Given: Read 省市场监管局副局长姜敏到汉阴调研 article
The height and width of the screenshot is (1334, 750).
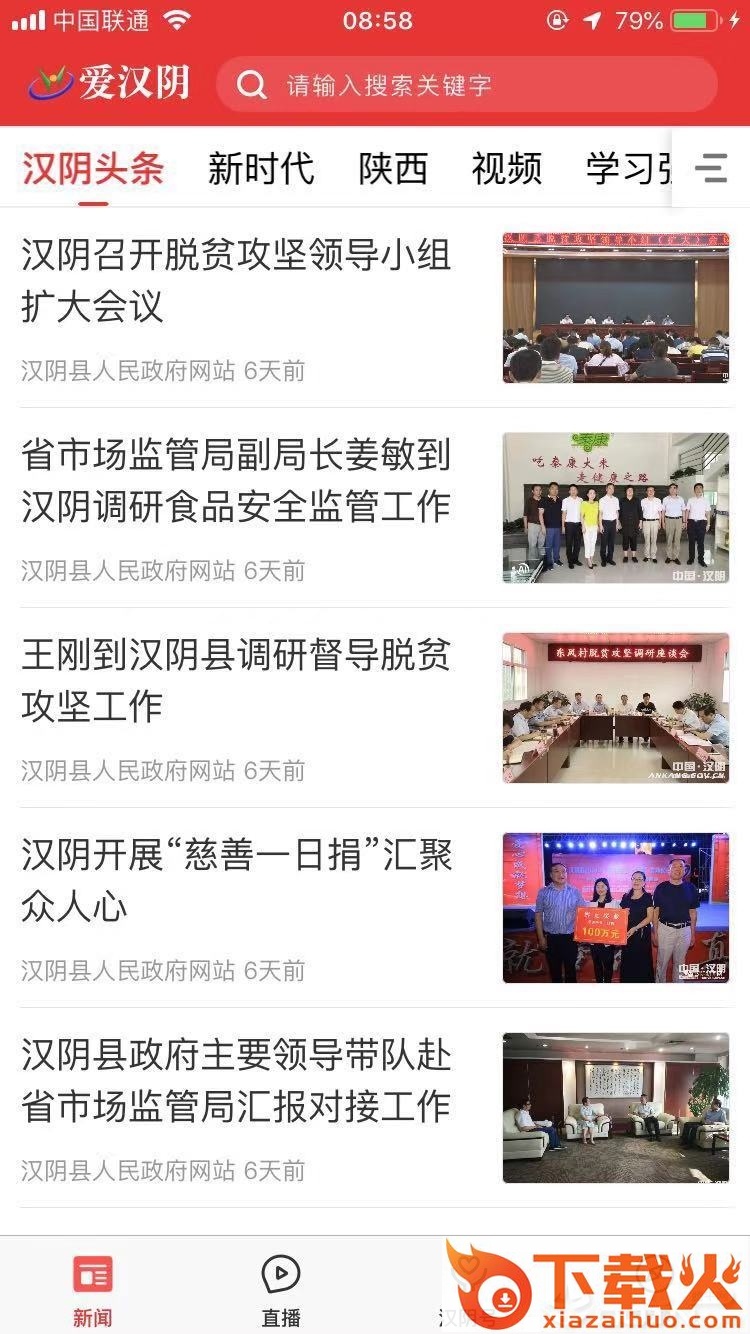Looking at the screenshot, I should click(x=237, y=481).
